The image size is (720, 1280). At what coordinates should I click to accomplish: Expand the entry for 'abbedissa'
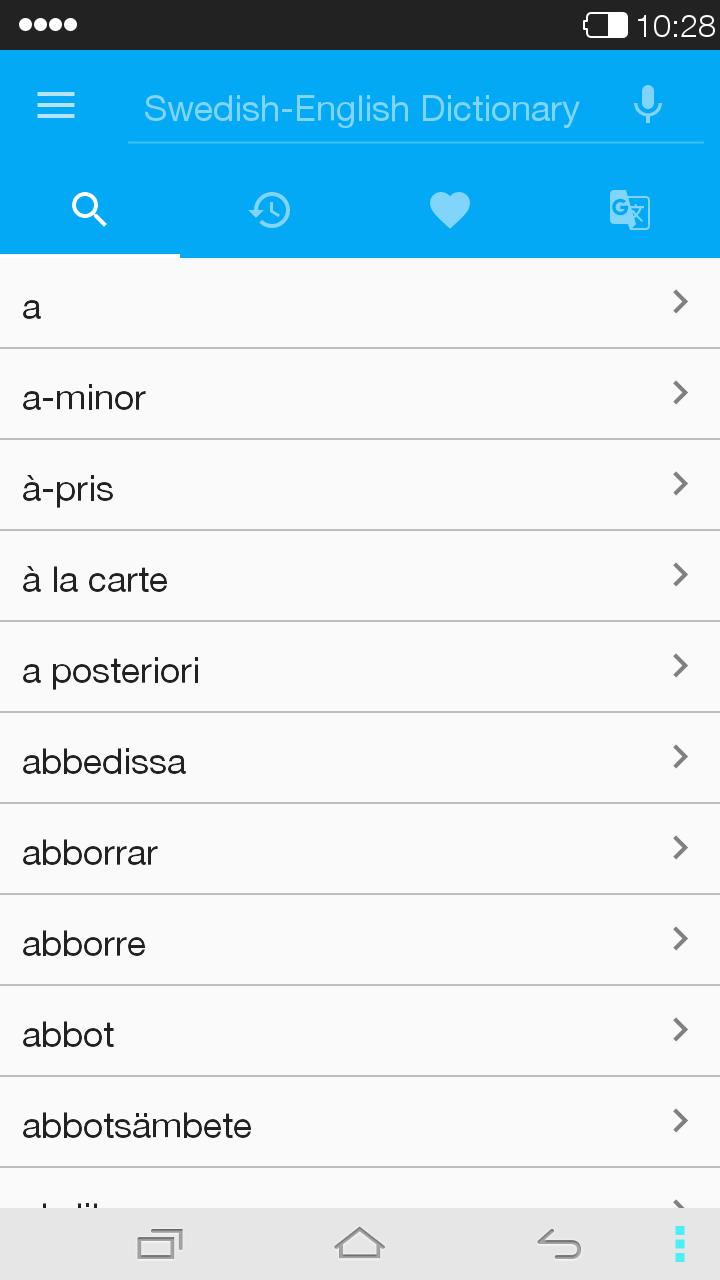click(x=360, y=760)
